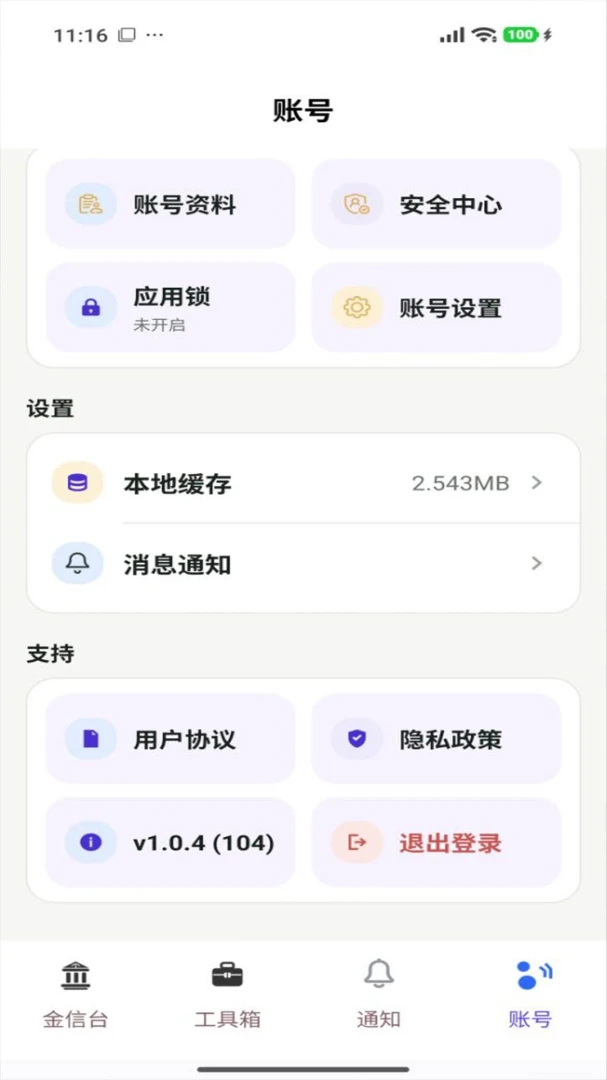
Task: Open 本地缓存 row
Action: click(303, 483)
